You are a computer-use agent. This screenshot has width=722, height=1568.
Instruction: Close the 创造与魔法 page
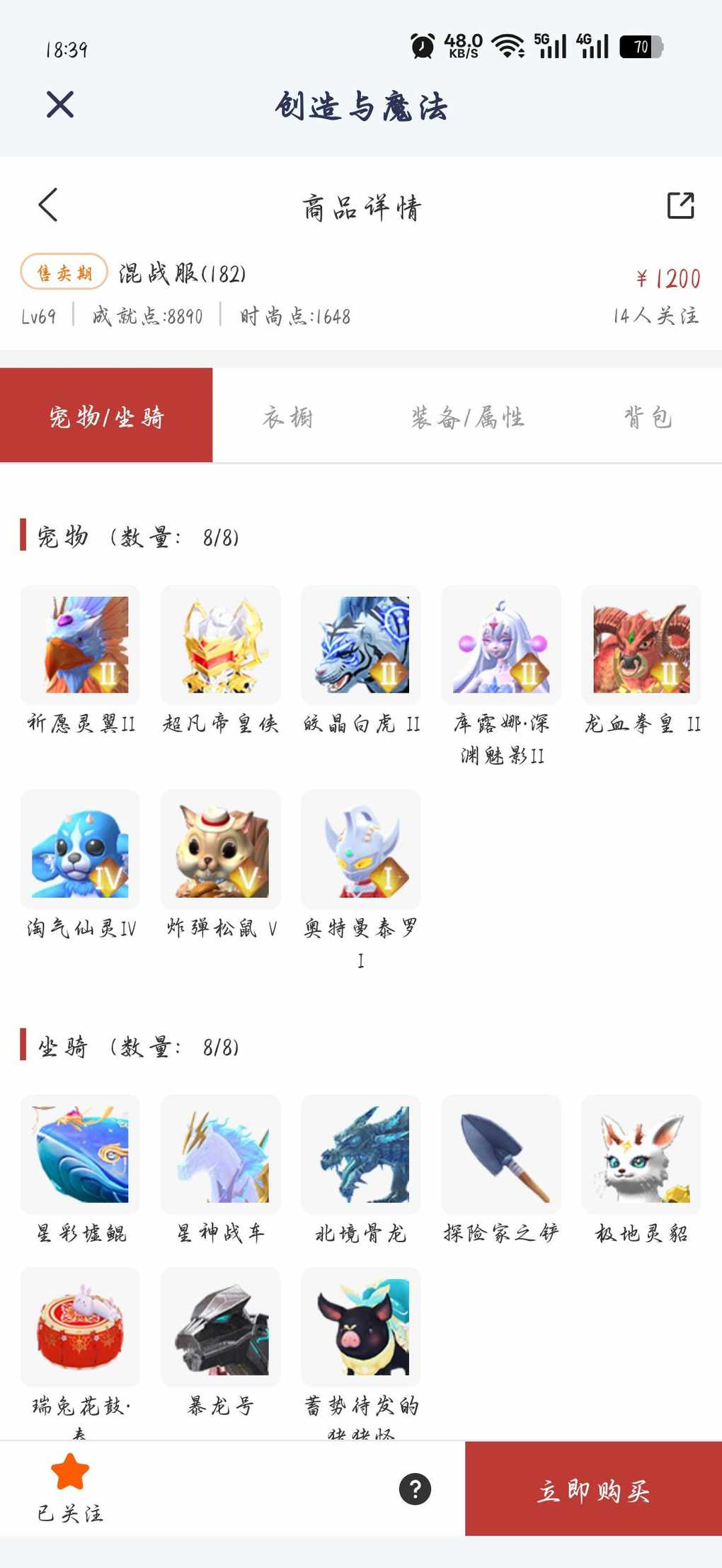click(60, 105)
